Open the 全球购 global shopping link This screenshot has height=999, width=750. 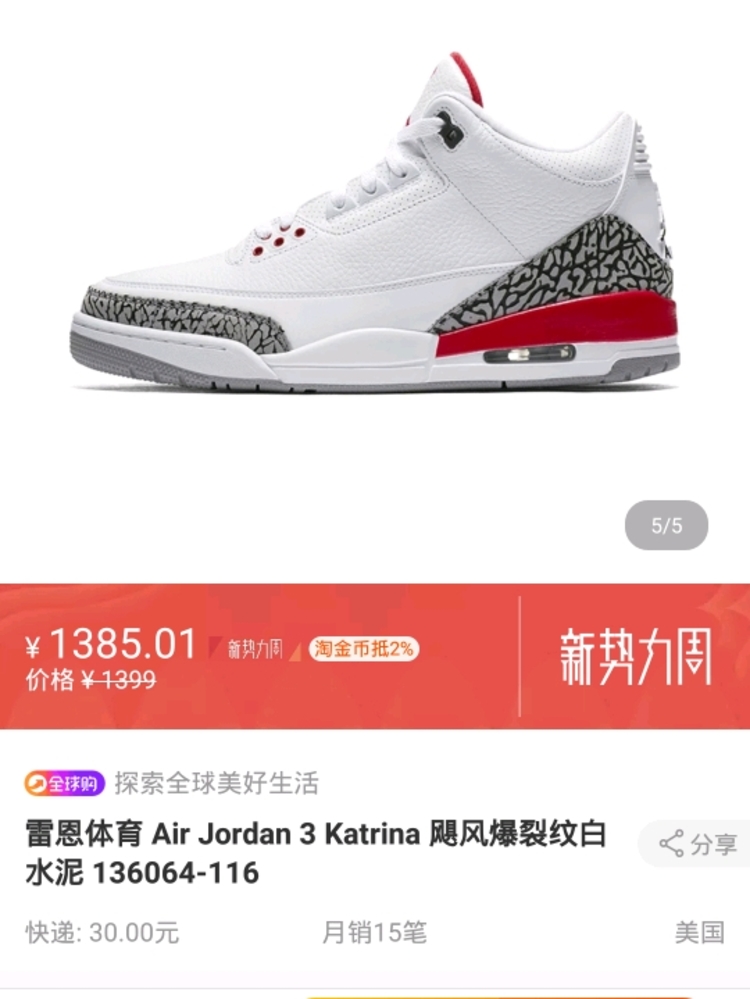[65, 782]
